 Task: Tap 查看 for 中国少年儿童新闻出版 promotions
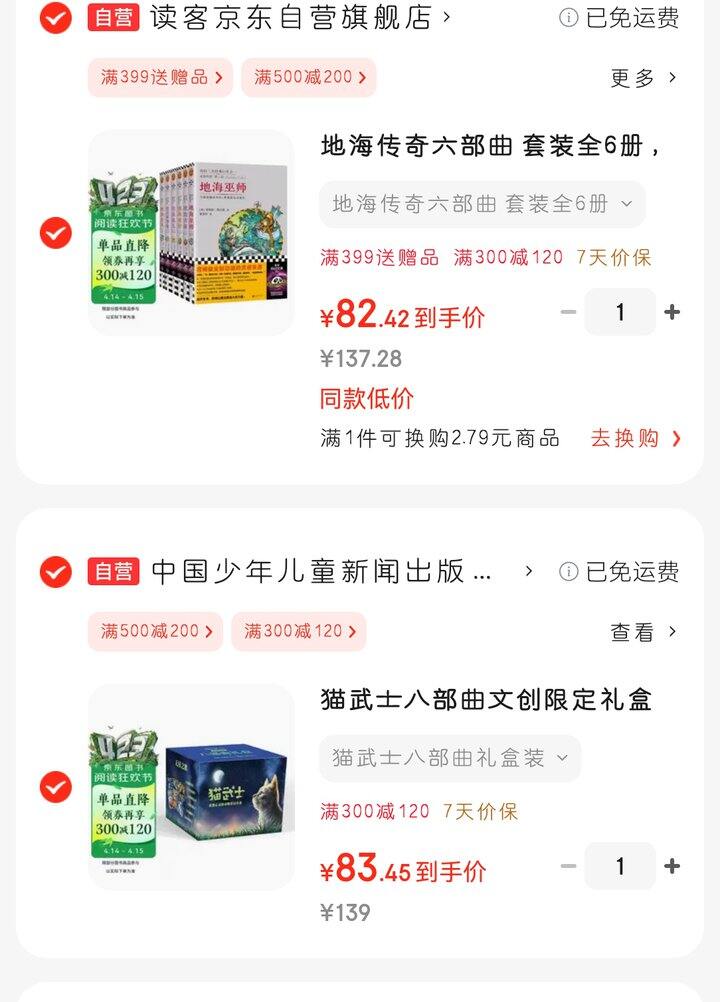(x=644, y=632)
